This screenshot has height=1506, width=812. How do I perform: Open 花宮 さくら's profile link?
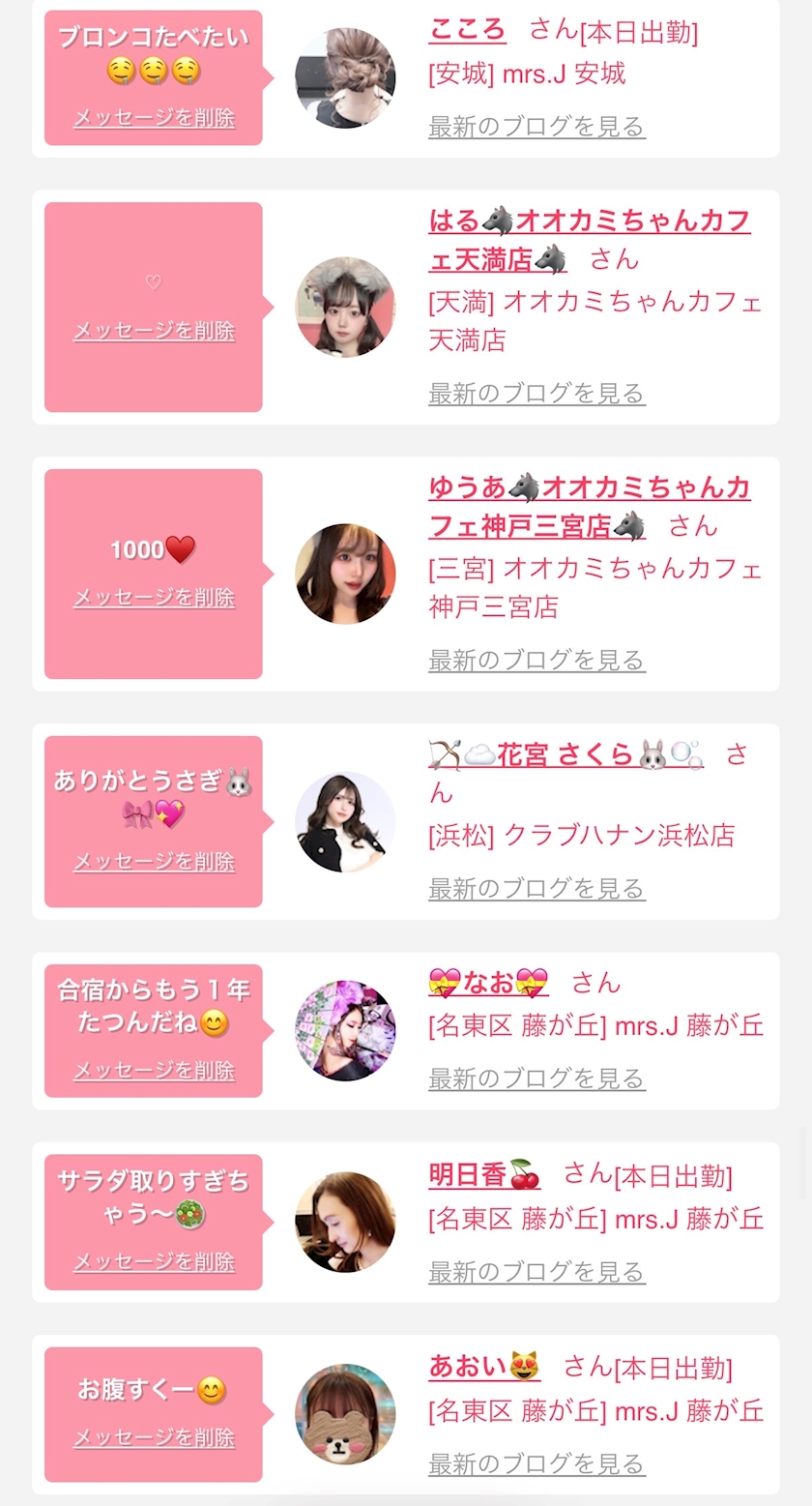coord(565,755)
